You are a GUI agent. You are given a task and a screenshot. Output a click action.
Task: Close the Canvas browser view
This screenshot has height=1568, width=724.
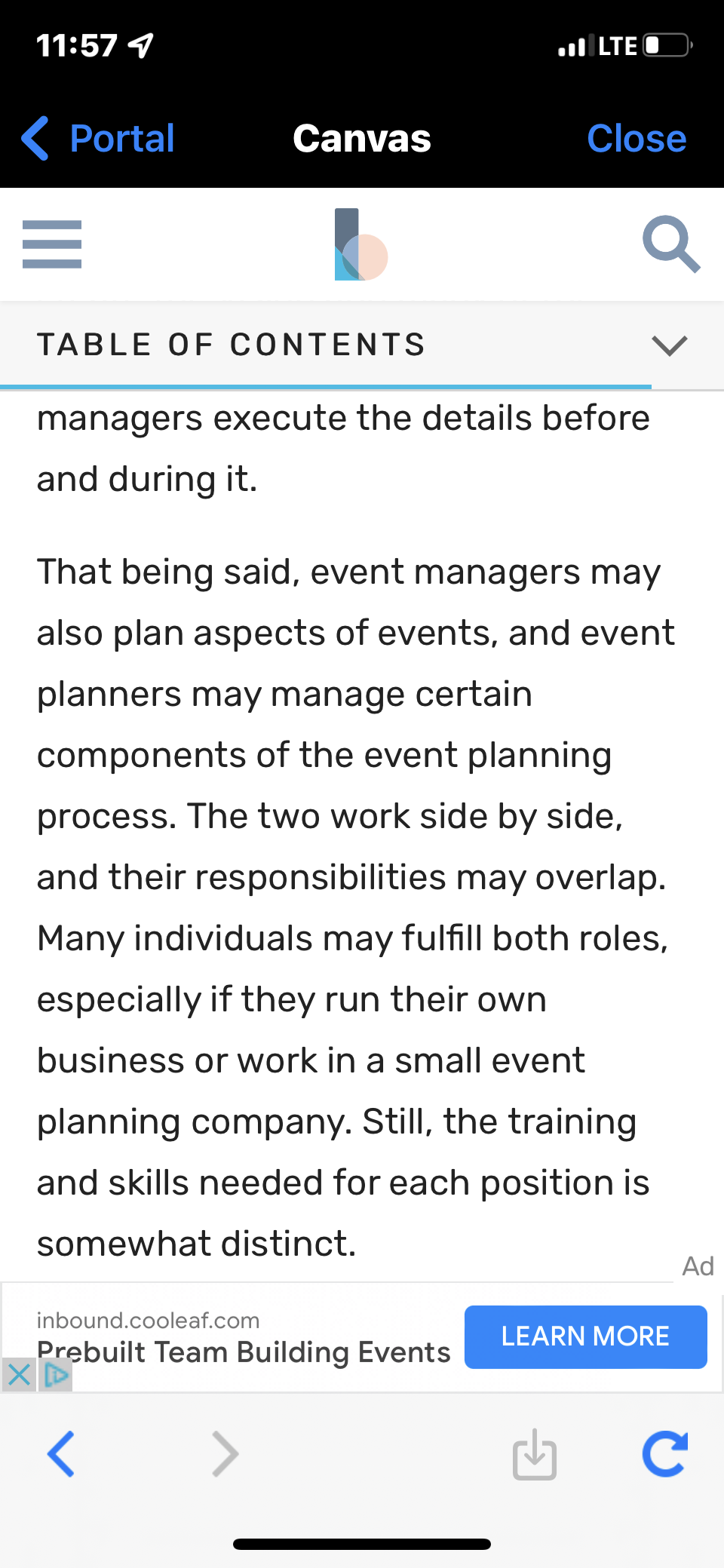click(x=637, y=139)
